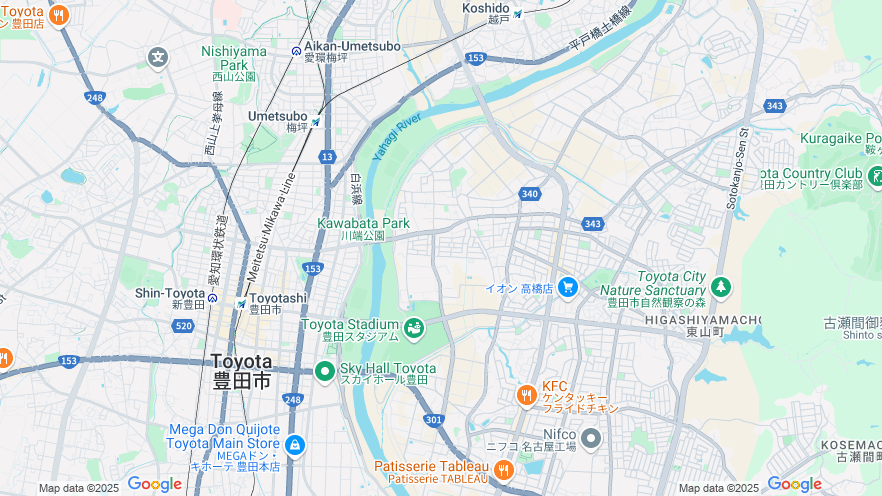This screenshot has height=496, width=882.
Task: Open the Nifco location pin
Action: tap(591, 437)
